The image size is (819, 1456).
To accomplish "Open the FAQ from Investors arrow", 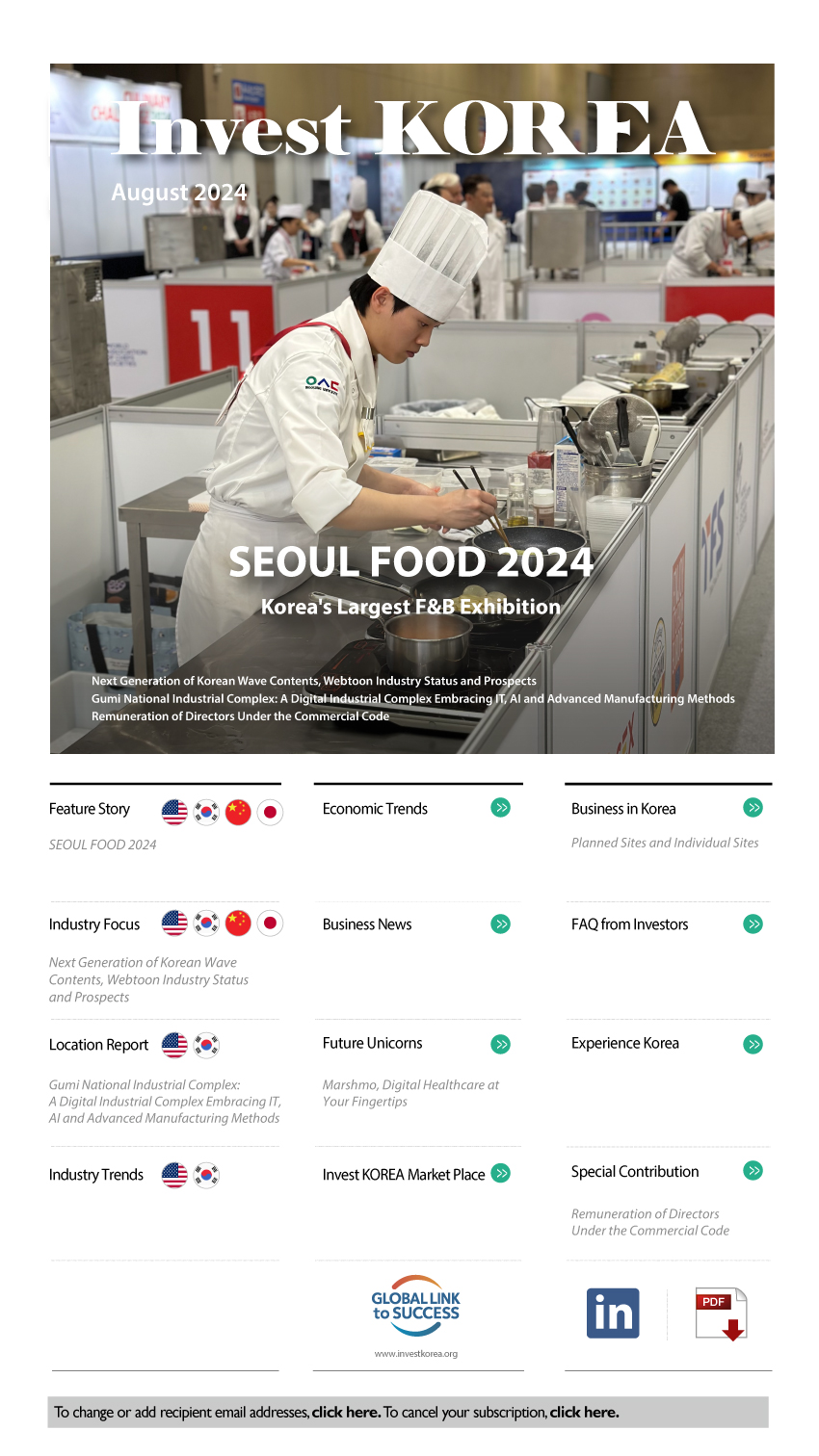I will coord(753,923).
